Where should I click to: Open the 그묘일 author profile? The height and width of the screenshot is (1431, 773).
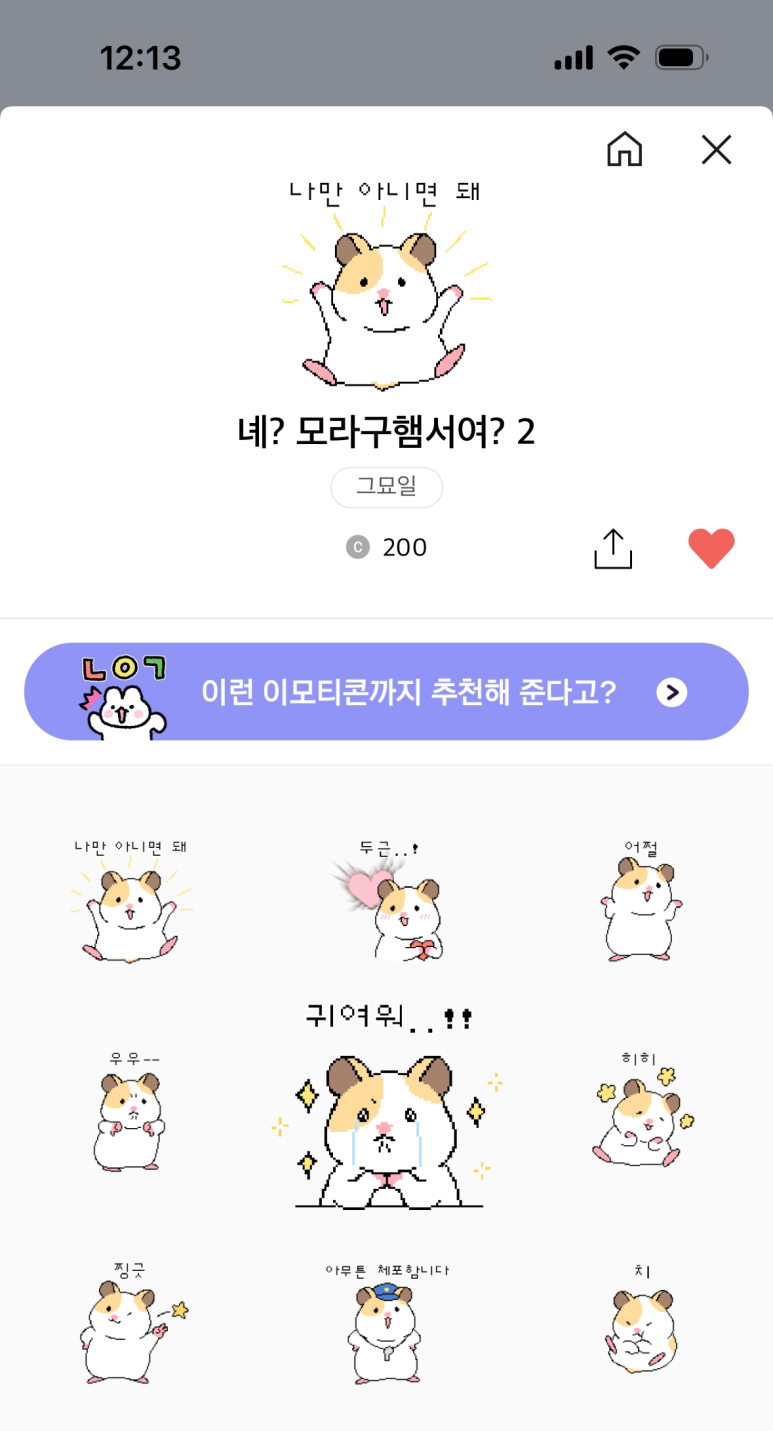(386, 487)
